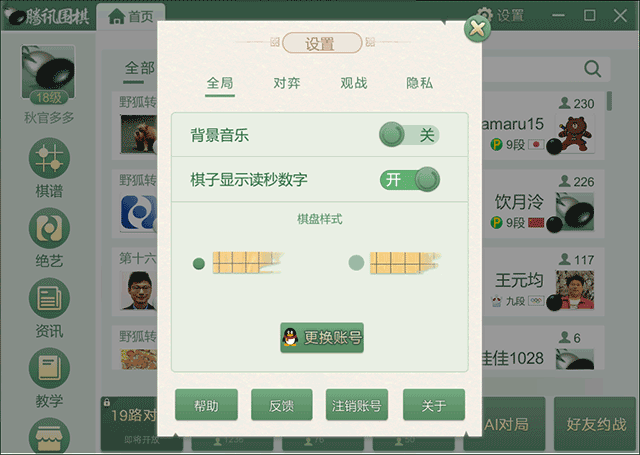Start a 好友约战 match
This screenshot has width=640, height=455.
pos(595,424)
